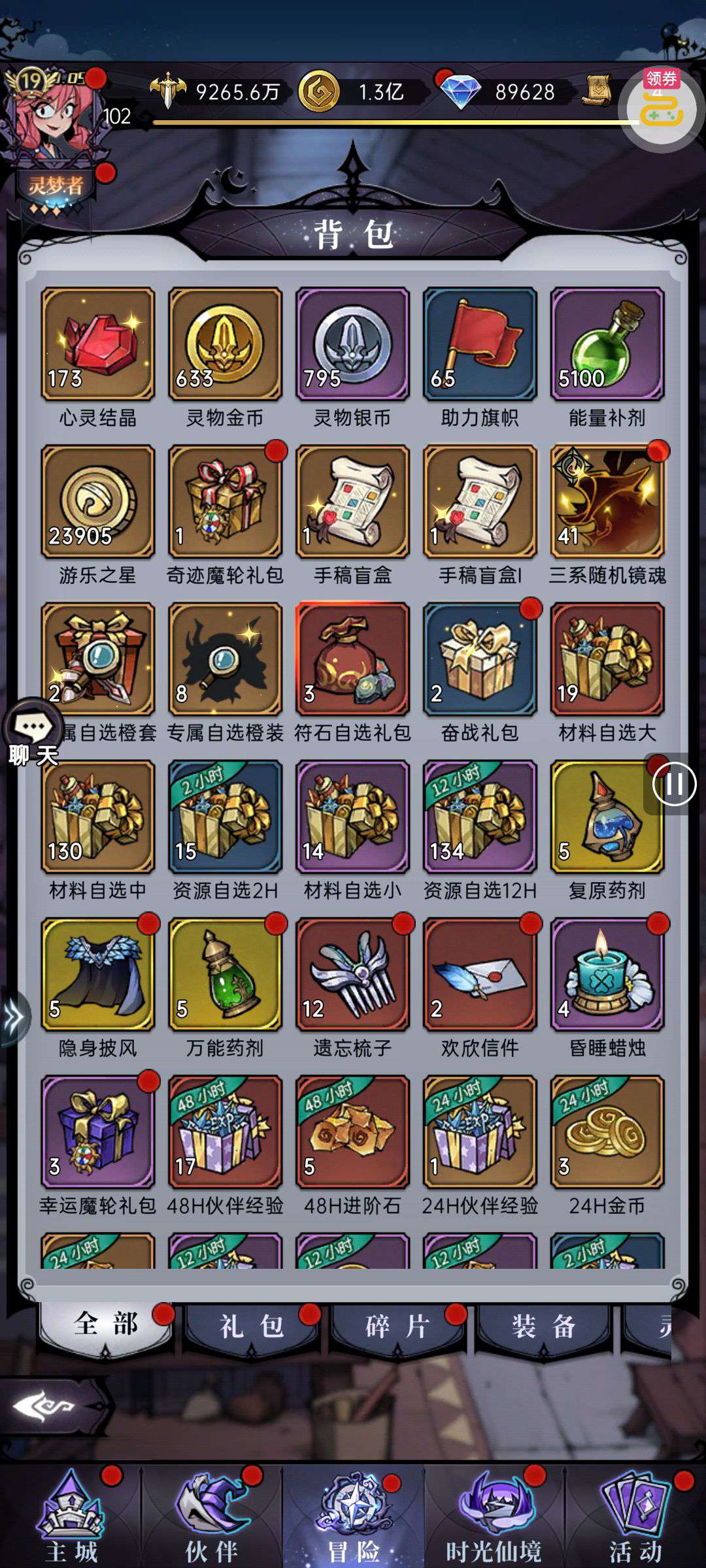Screen dimensions: 706x1568
Task: Tap the floating pause button
Action: tap(674, 784)
